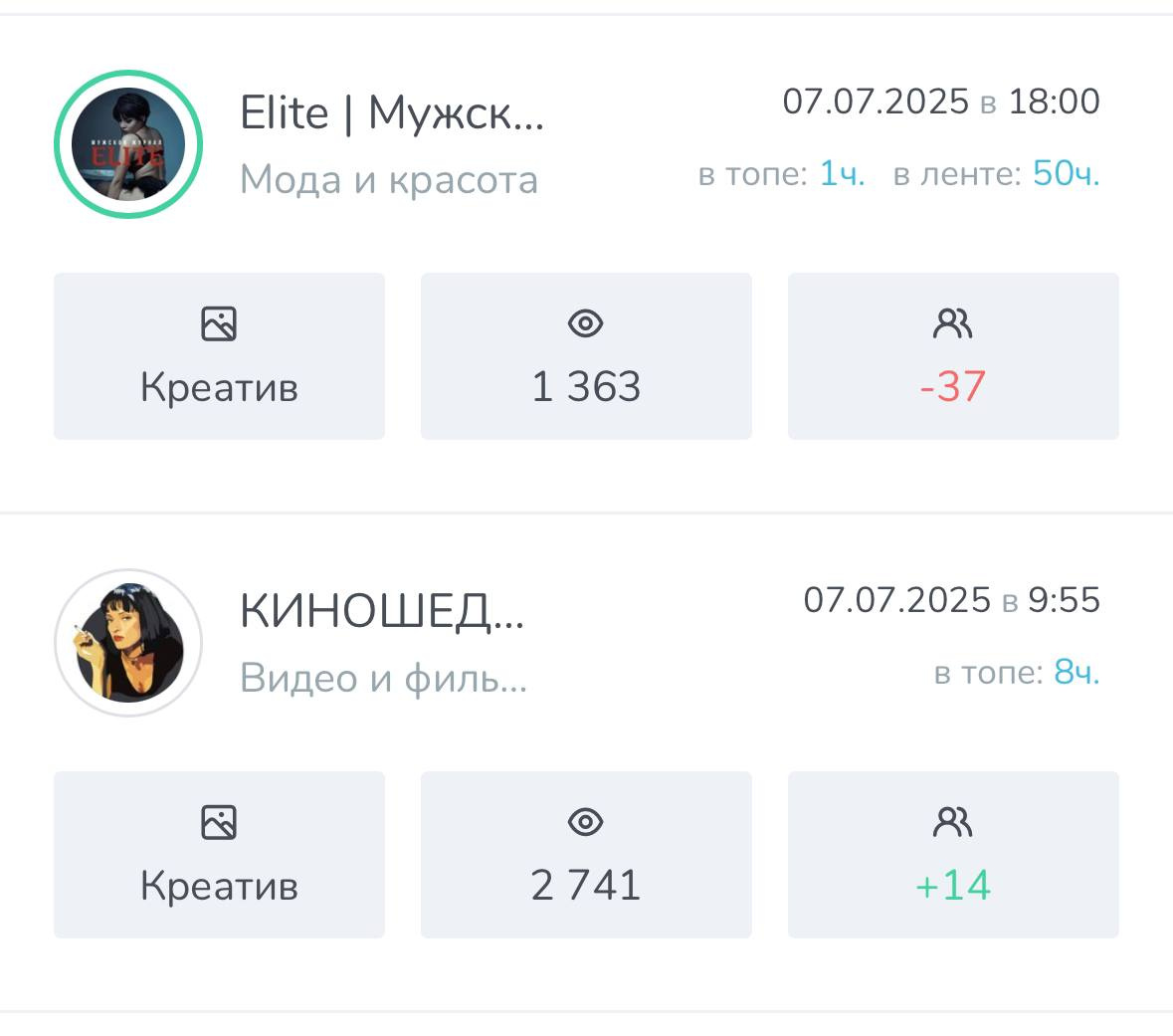This screenshot has width=1173, height=1036.
Task: Open subscribers change showing -37
Action: point(952,356)
